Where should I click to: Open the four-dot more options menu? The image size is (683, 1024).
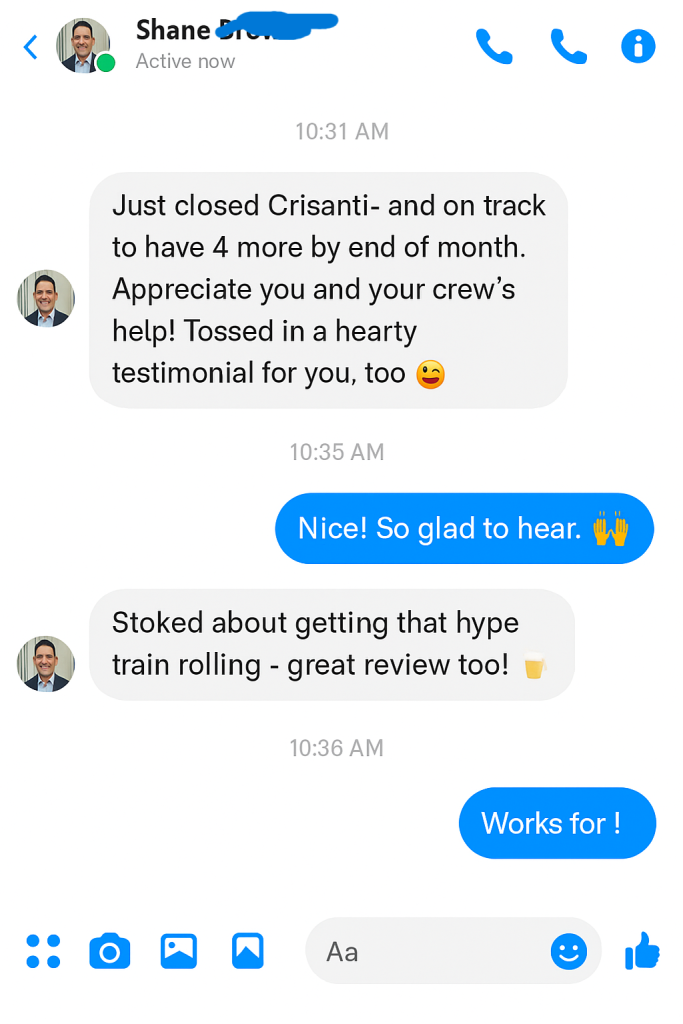[x=43, y=951]
